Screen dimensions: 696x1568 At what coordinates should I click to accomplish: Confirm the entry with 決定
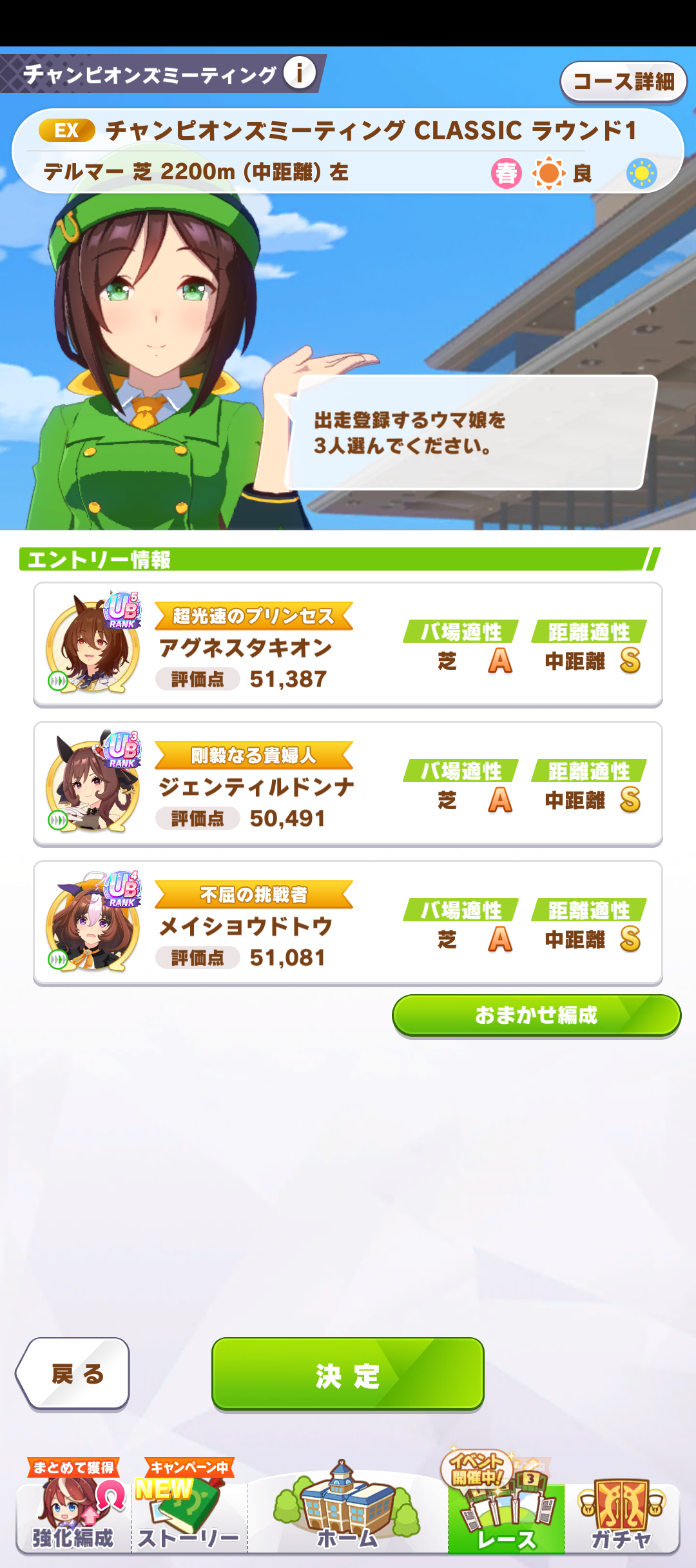point(348,1375)
